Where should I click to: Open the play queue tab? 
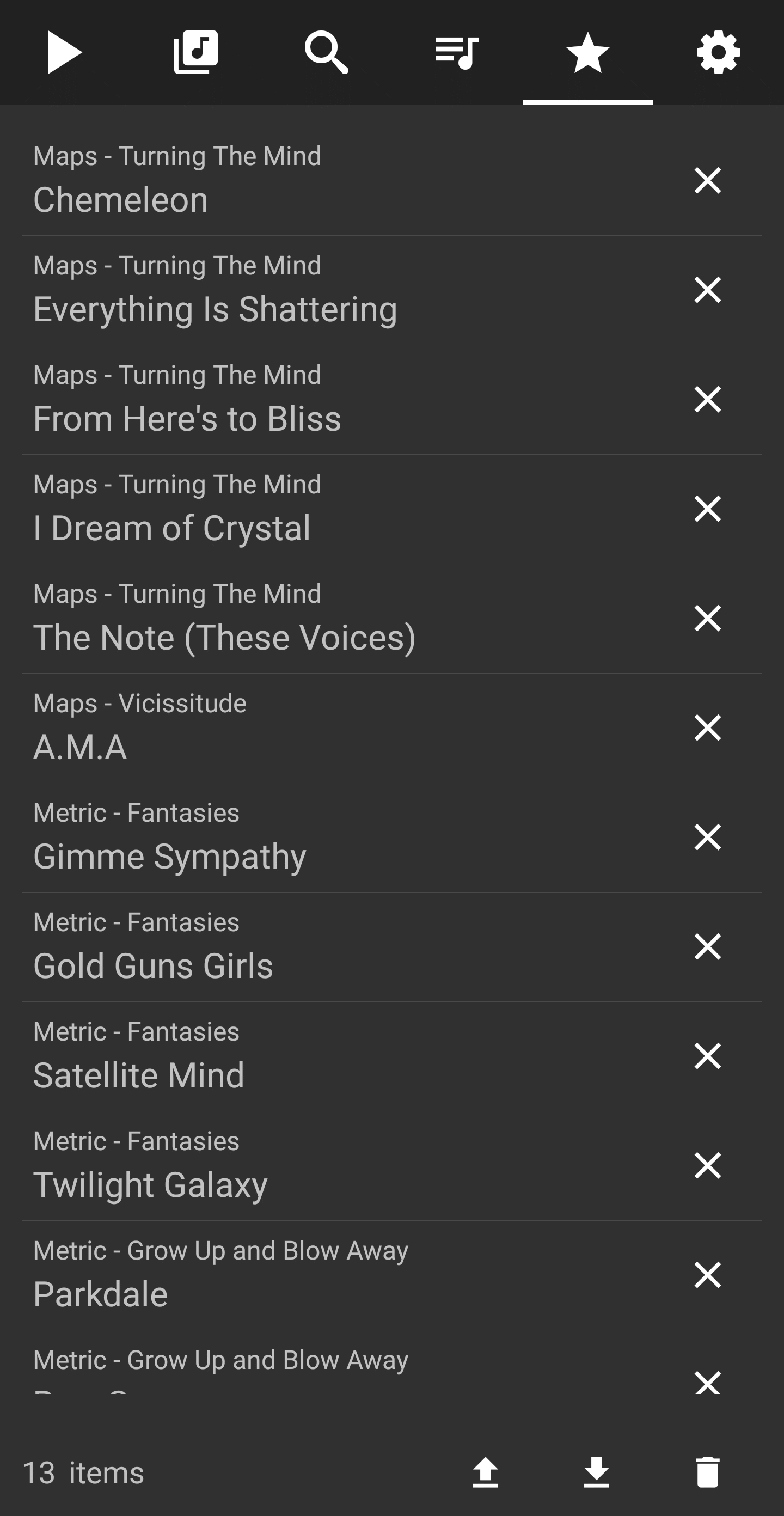[x=457, y=52]
